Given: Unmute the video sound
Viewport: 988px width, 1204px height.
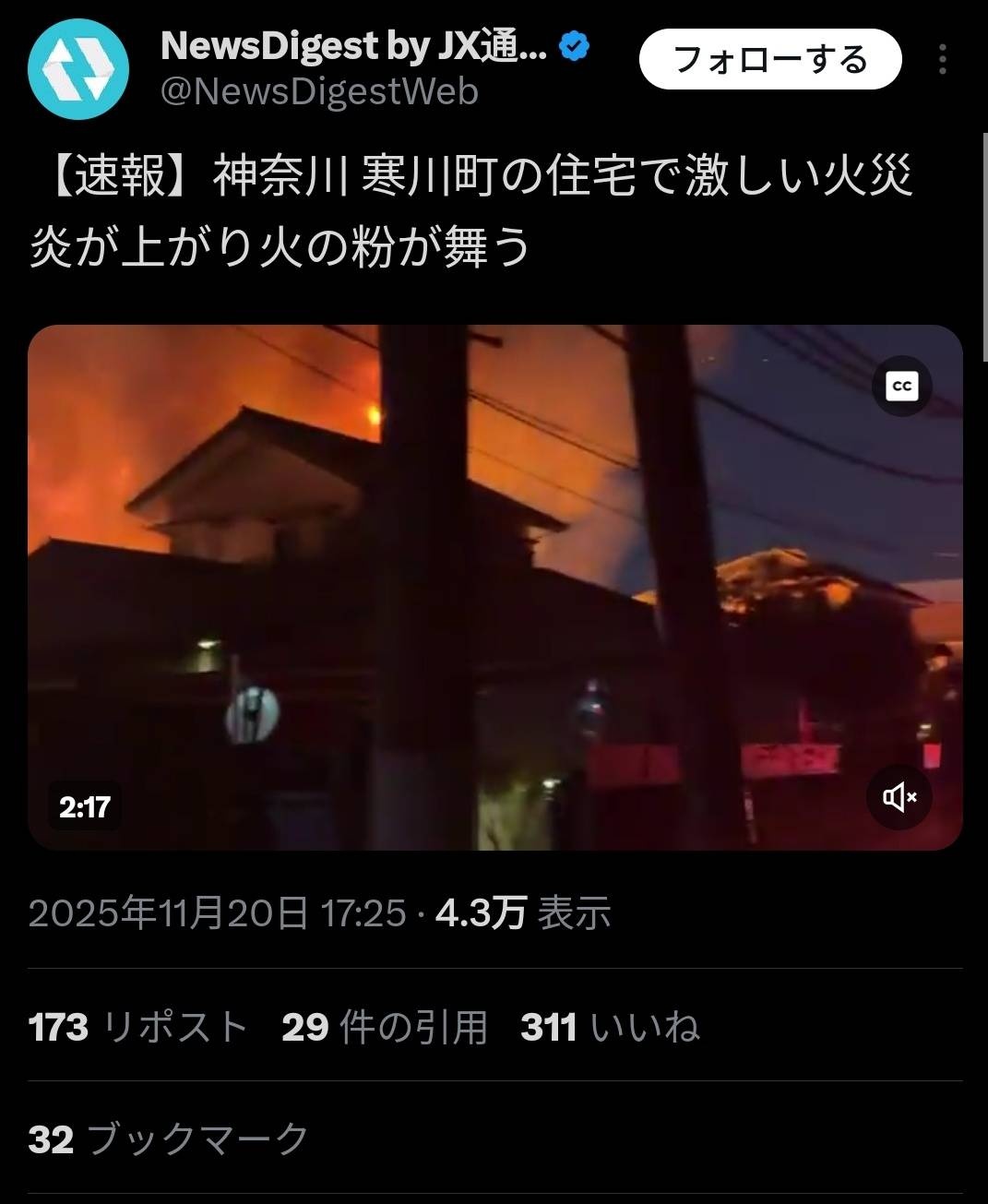Looking at the screenshot, I should (x=899, y=796).
